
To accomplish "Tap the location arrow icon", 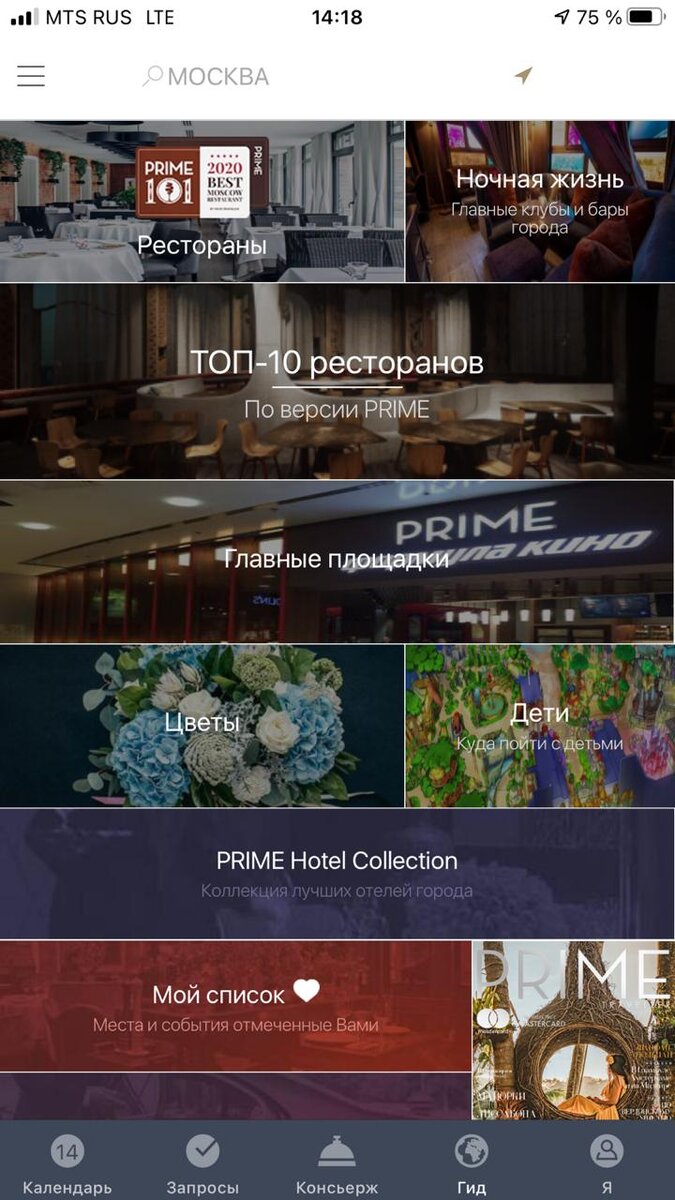I will point(523,76).
